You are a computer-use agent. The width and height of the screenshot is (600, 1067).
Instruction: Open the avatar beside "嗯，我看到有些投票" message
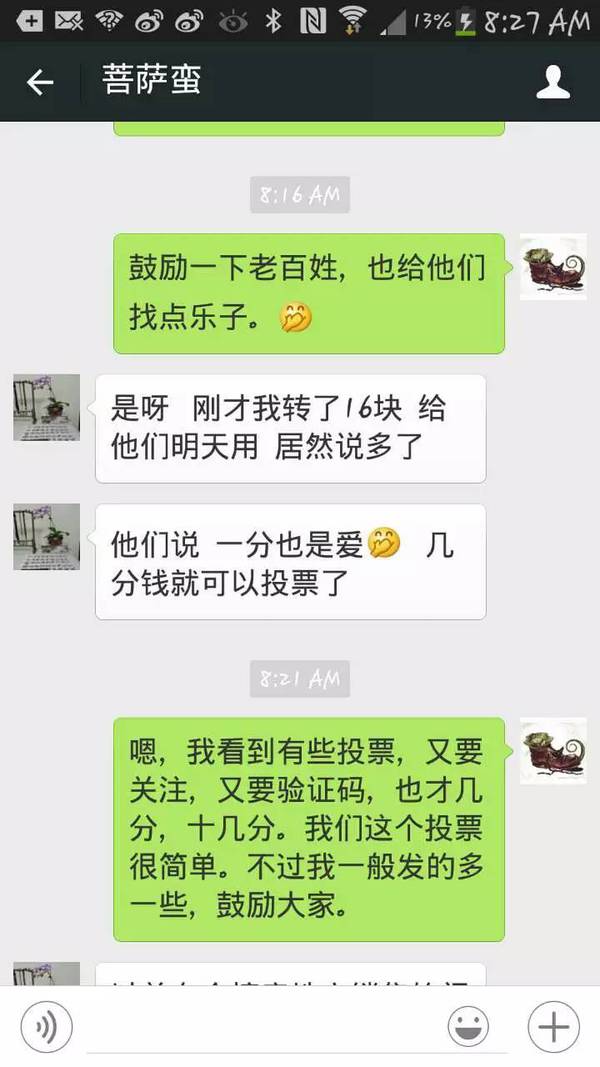553,751
